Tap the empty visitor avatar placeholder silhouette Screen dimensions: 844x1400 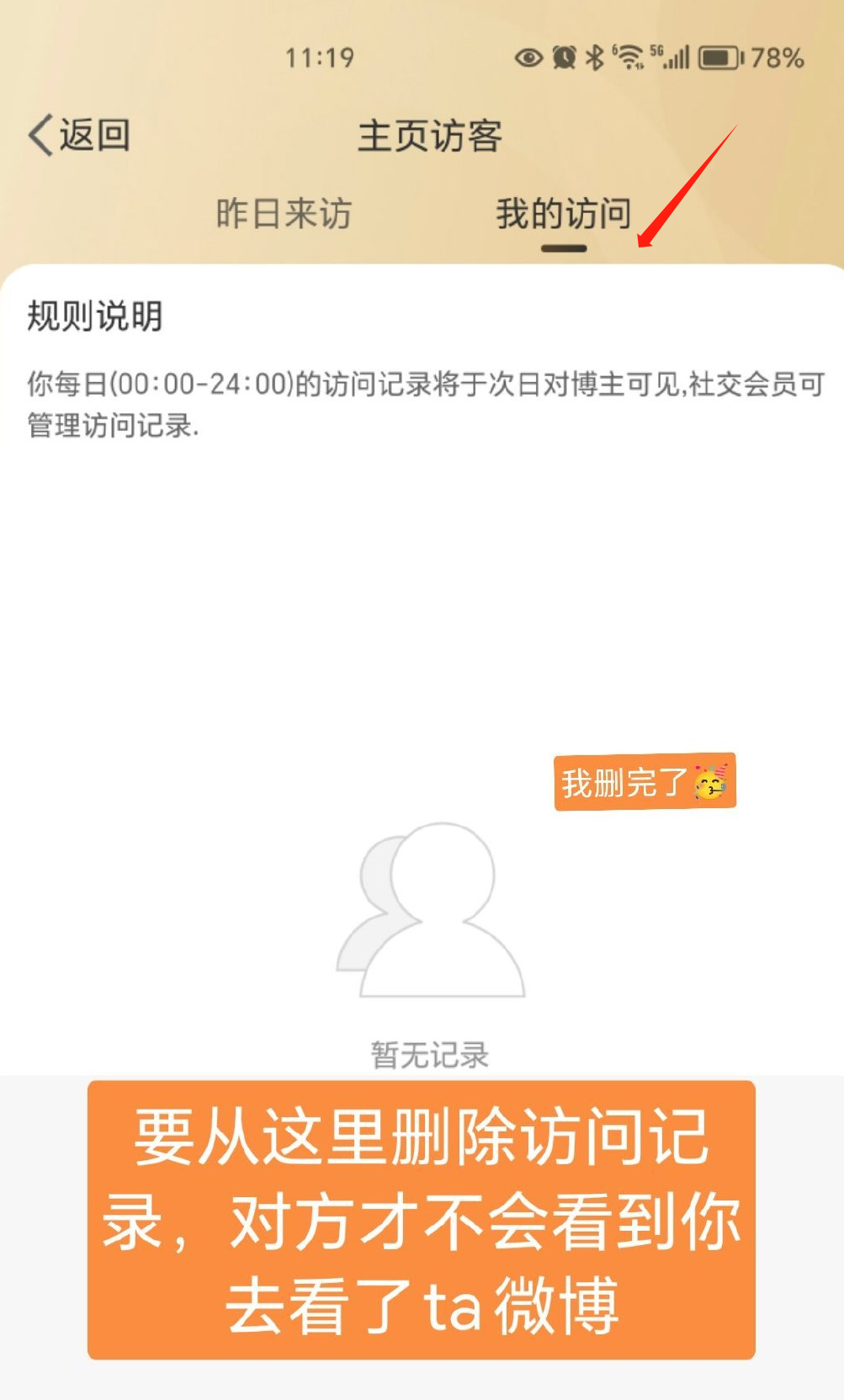(429, 909)
